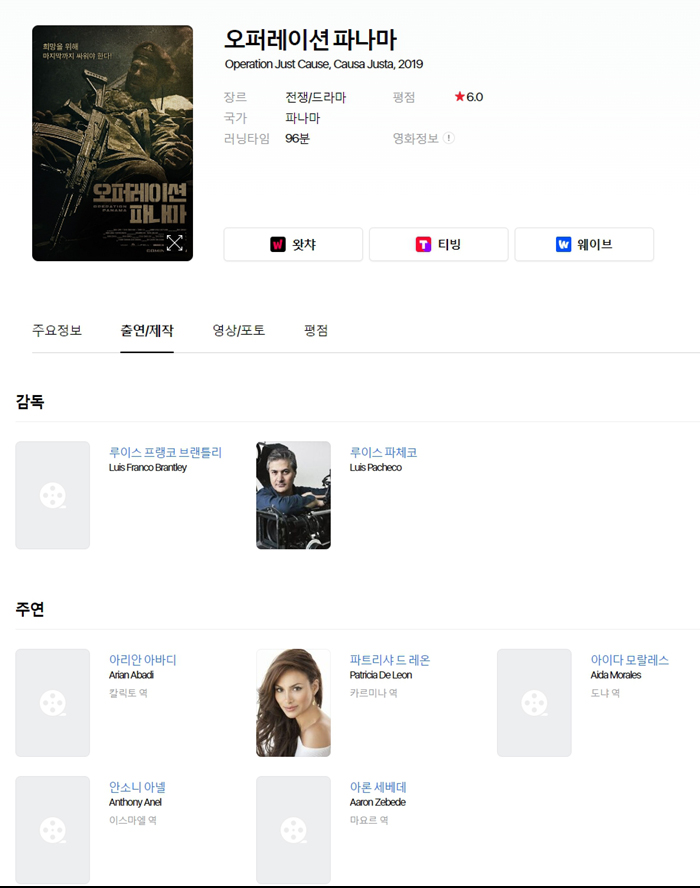
Task: Open the 평점 tab
Action: (316, 330)
